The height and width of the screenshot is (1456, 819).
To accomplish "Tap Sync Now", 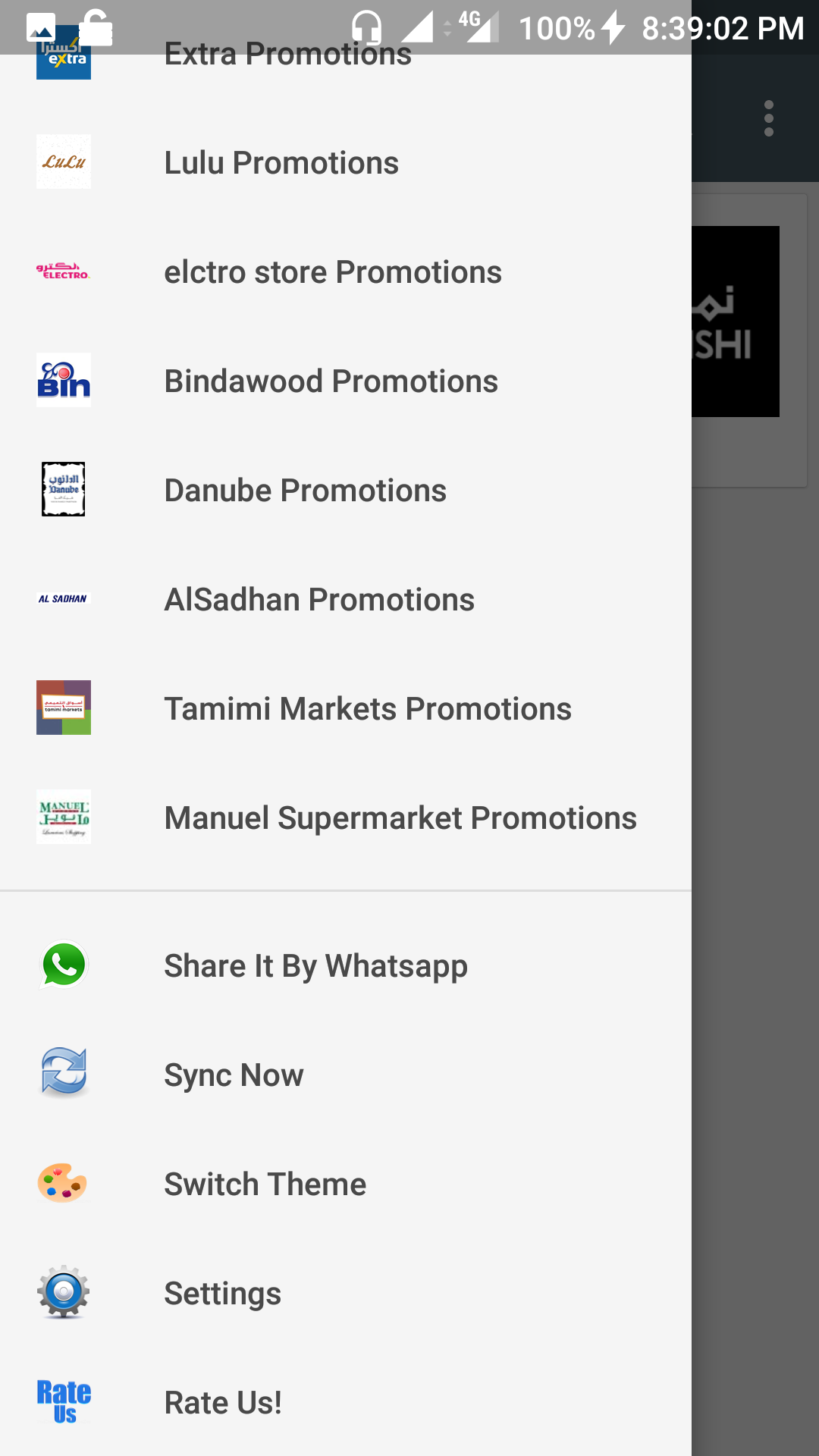I will 346,1075.
